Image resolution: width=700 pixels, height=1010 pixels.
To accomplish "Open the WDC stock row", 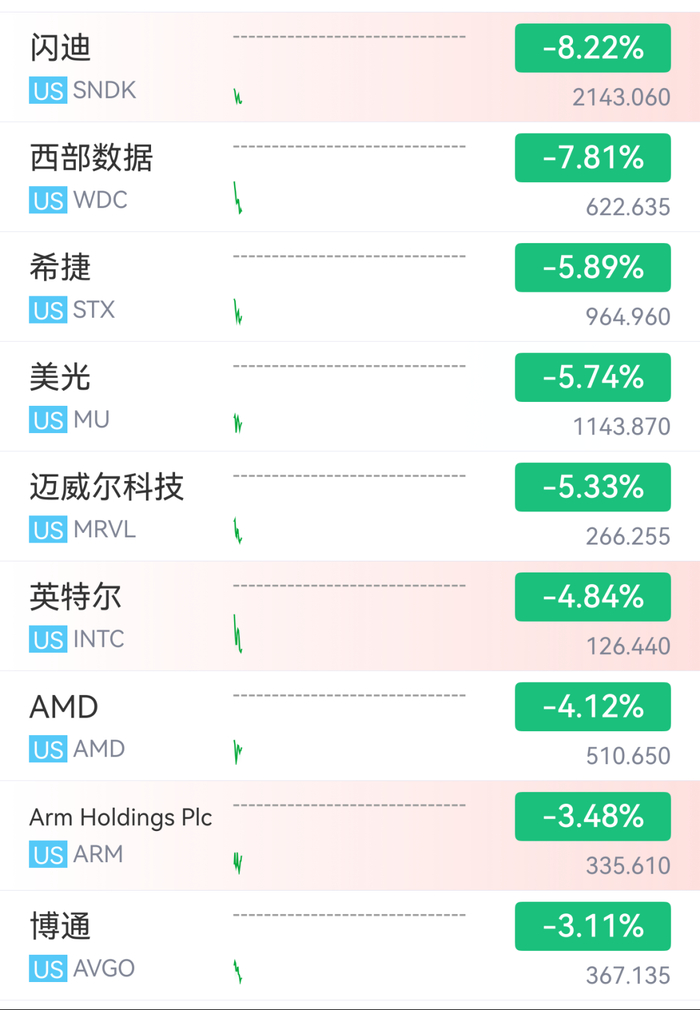I will pyautogui.click(x=350, y=177).
